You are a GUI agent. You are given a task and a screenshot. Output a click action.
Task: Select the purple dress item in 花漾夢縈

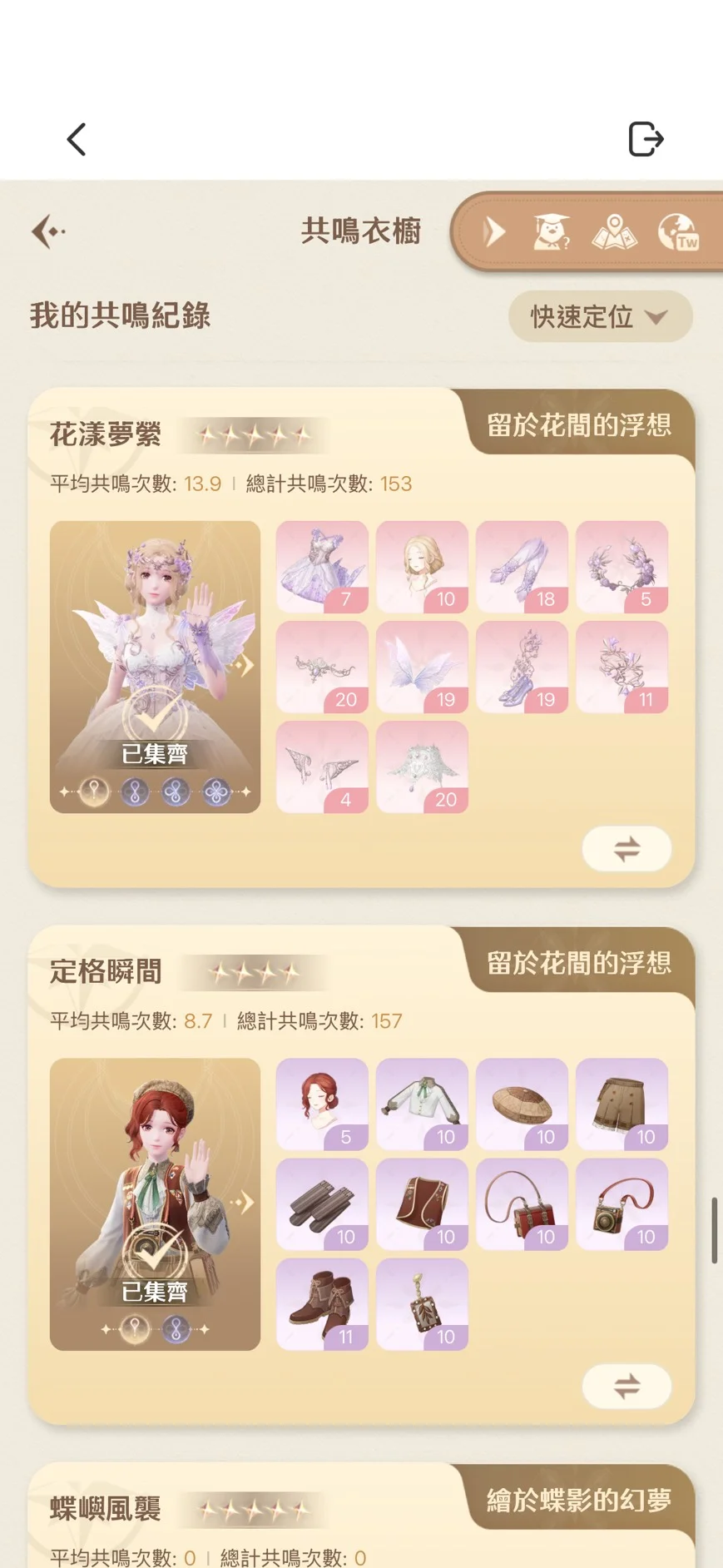322,567
